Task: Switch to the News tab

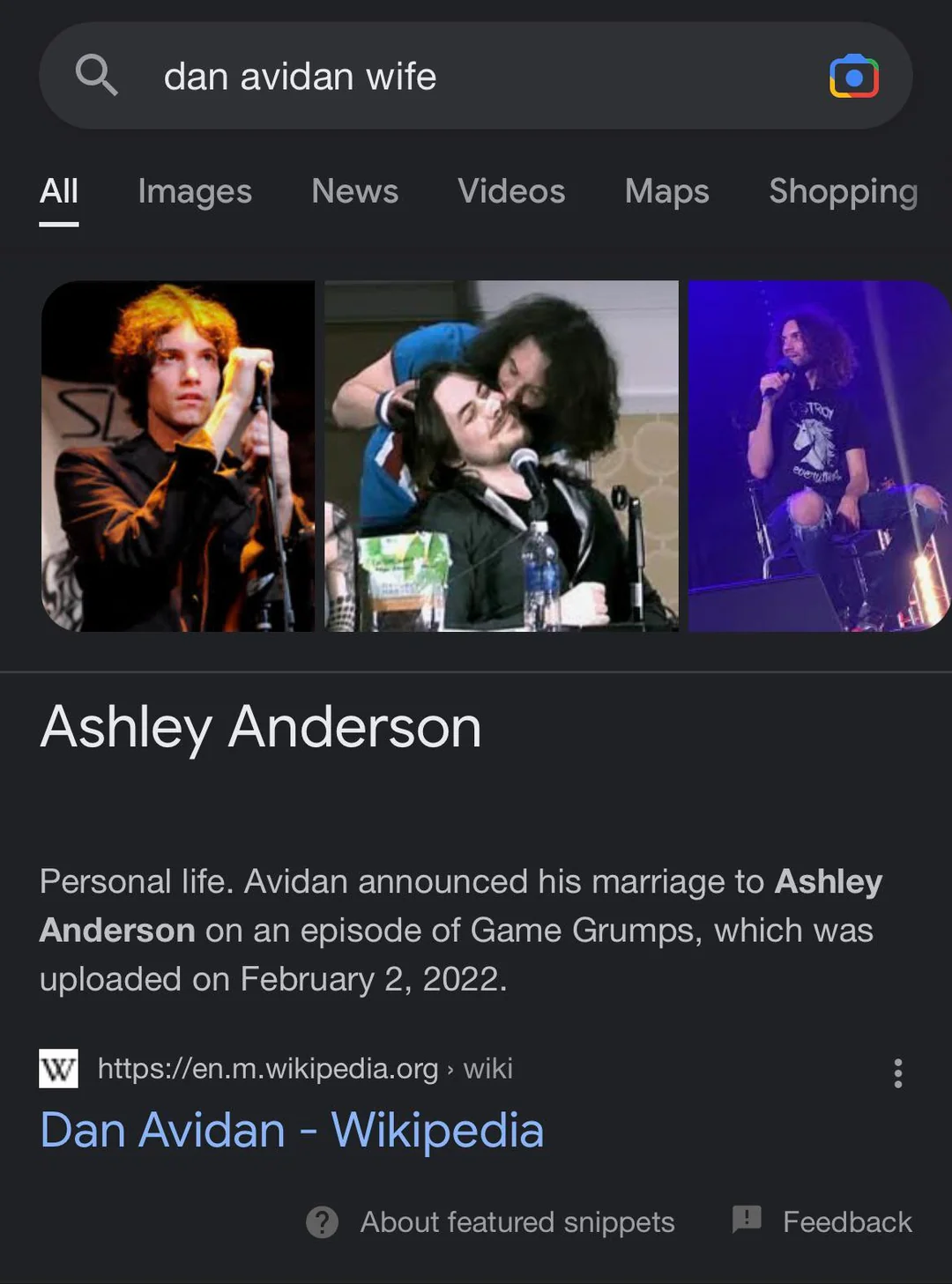Action: (x=354, y=192)
